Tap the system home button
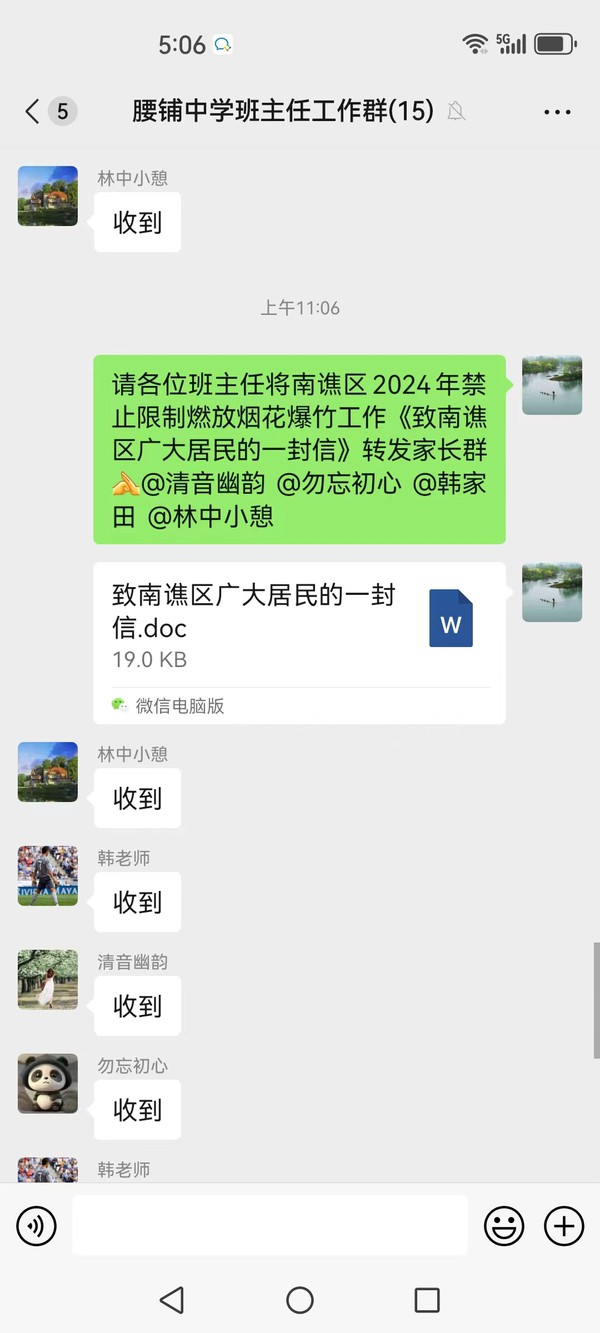The image size is (600, 1333). pos(300,1299)
